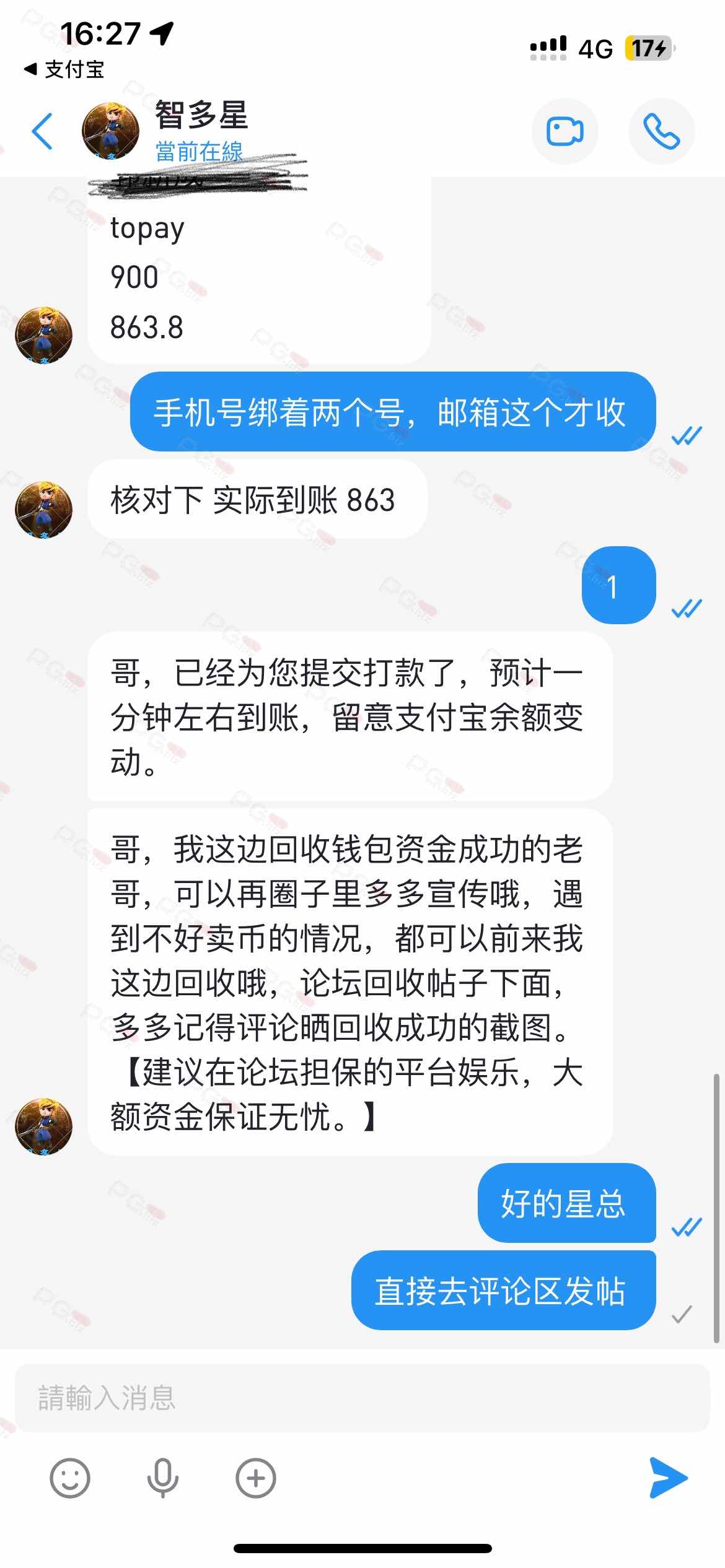This screenshot has height=1568, width=725.
Task: Open 智多星's profile from the header avatar
Action: (x=110, y=131)
